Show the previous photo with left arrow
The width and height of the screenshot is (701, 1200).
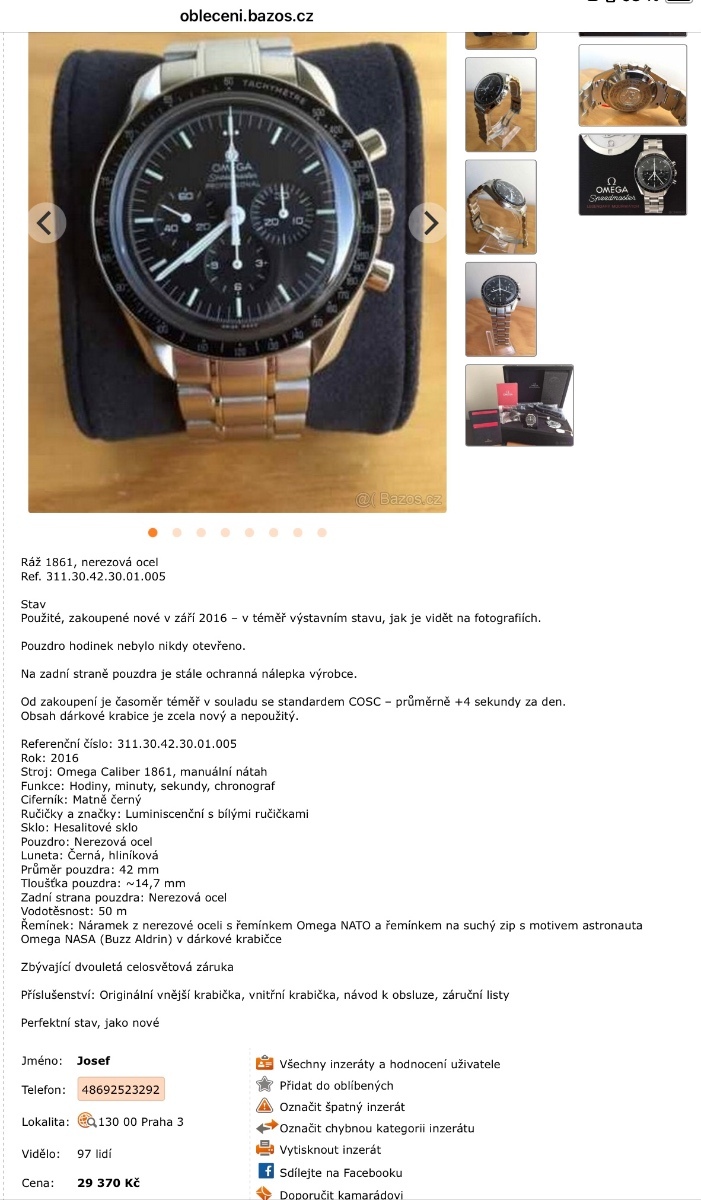pyautogui.click(x=45, y=222)
